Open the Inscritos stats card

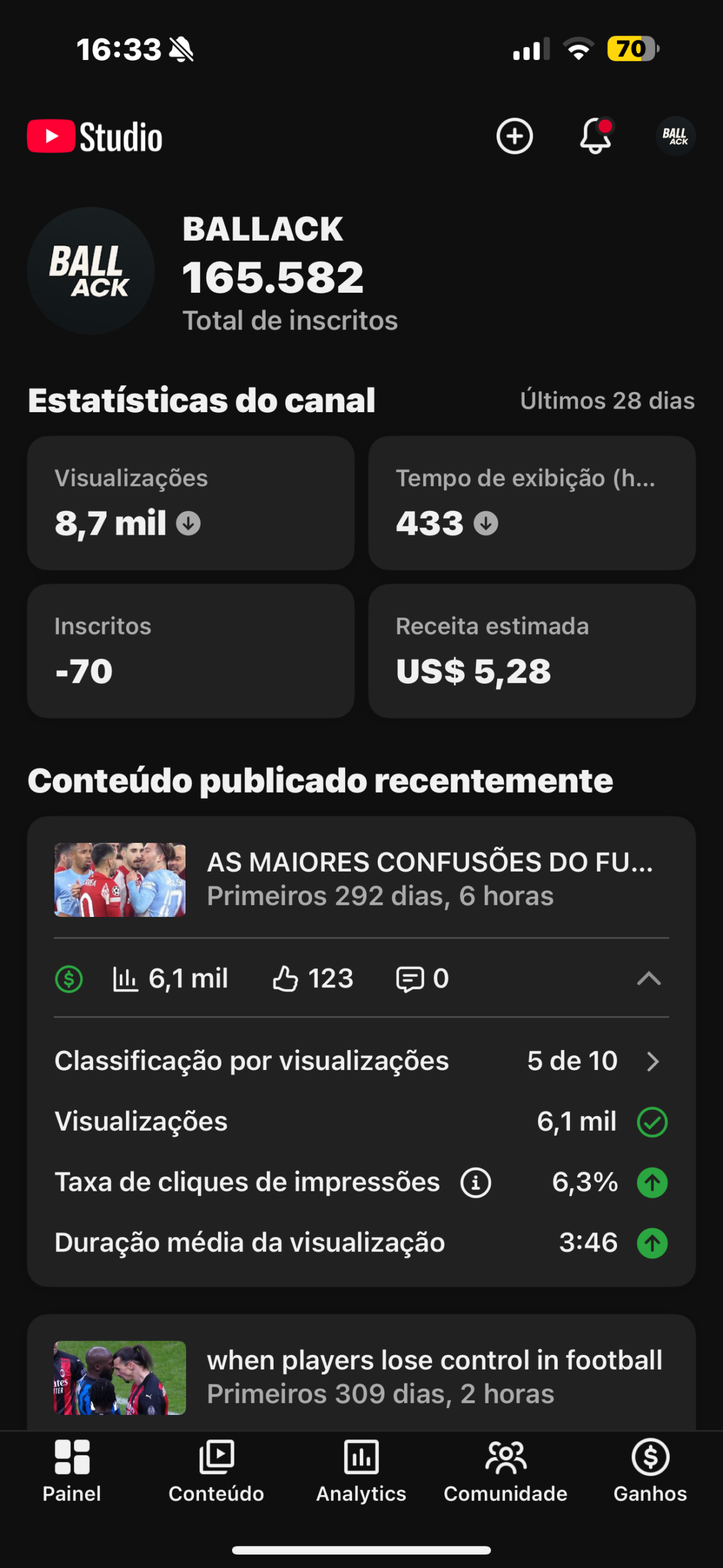(190, 650)
